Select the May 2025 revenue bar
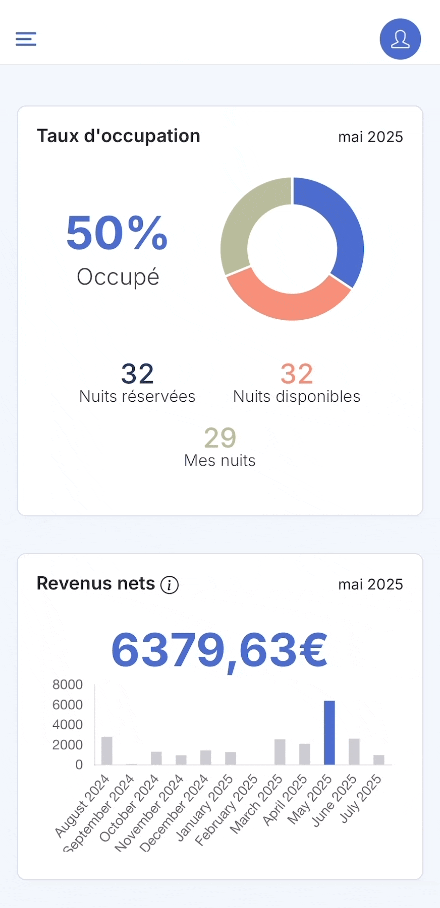440x908 pixels. pos(329,733)
